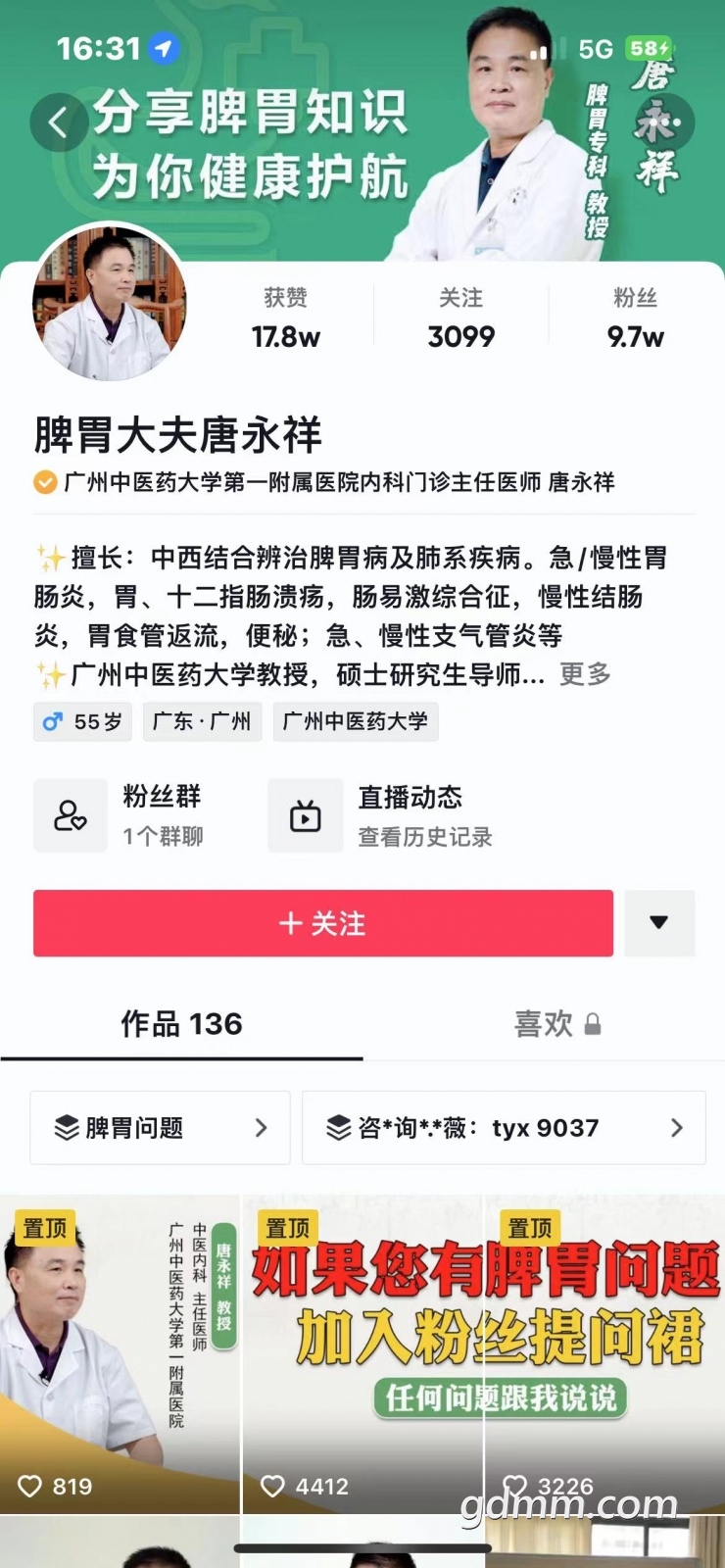Switch to the 作品 136 tab
This screenshot has height=1568, width=725.
tap(181, 1025)
